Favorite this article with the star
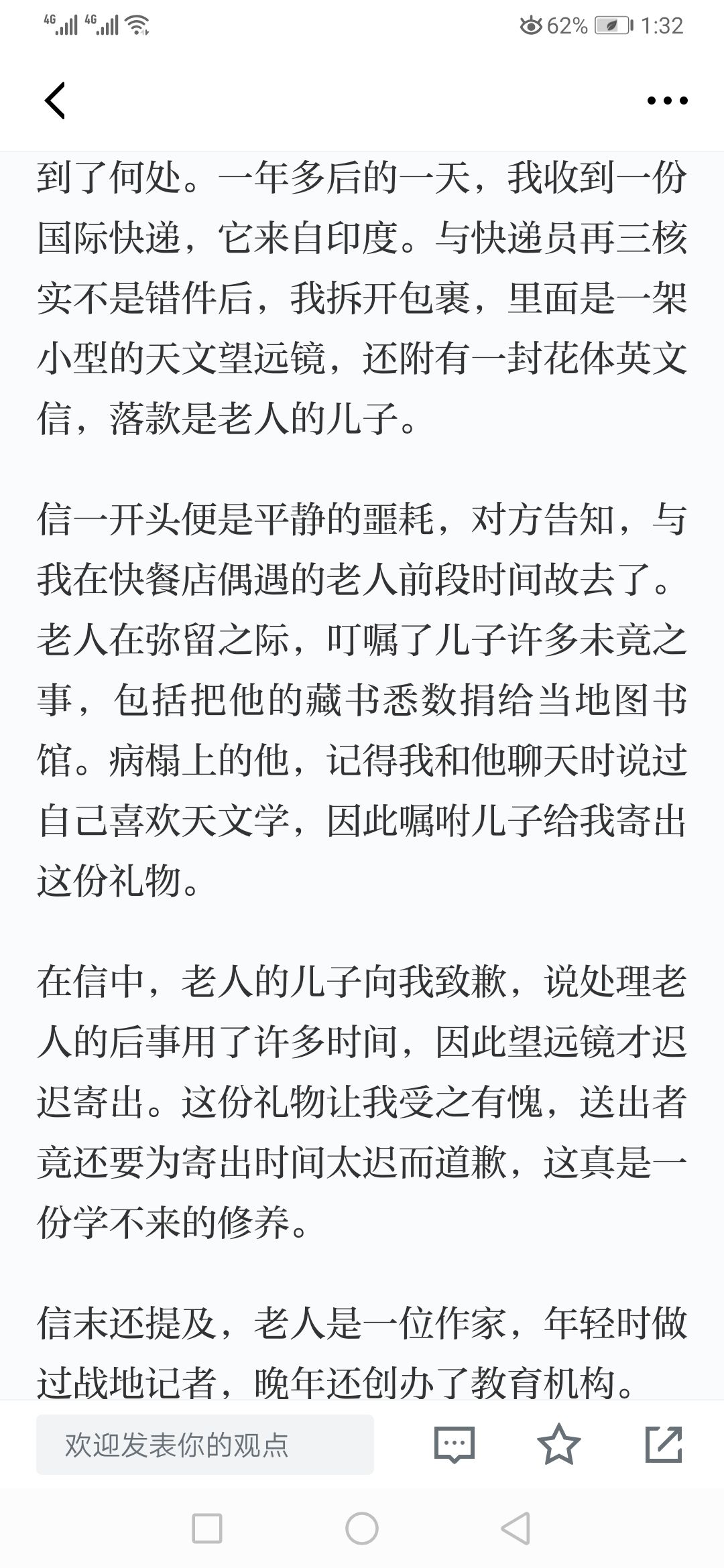This screenshot has height=1568, width=724. [x=559, y=1443]
